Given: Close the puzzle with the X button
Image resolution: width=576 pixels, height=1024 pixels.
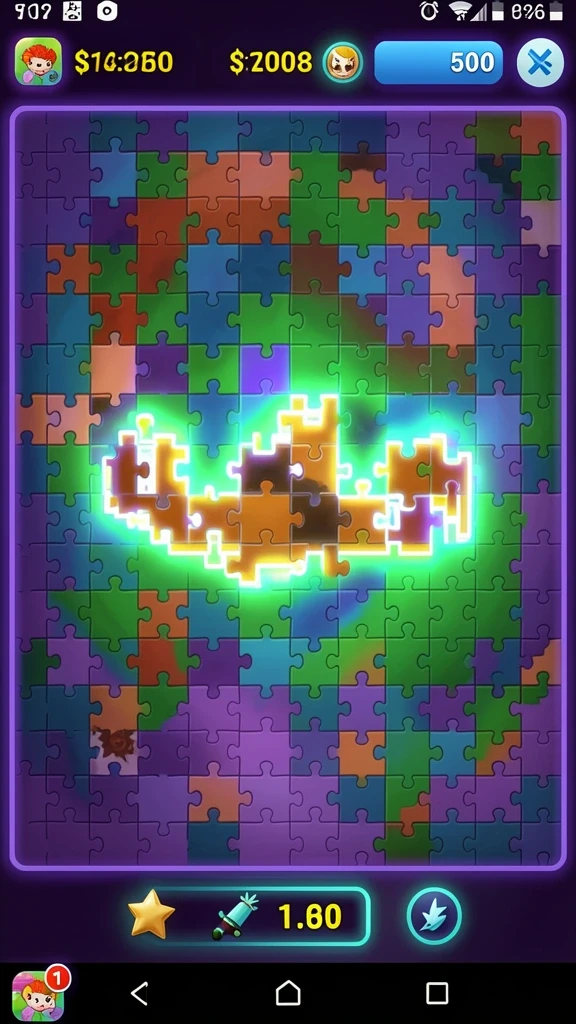Looking at the screenshot, I should click(x=539, y=63).
